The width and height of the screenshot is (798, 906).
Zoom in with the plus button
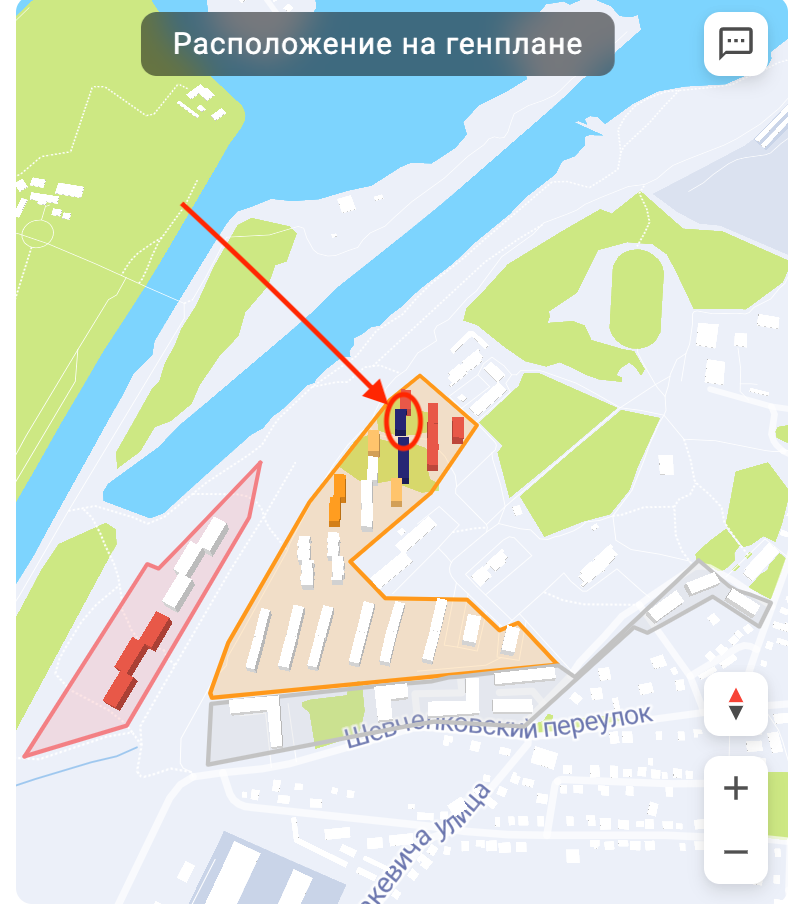pos(736,788)
